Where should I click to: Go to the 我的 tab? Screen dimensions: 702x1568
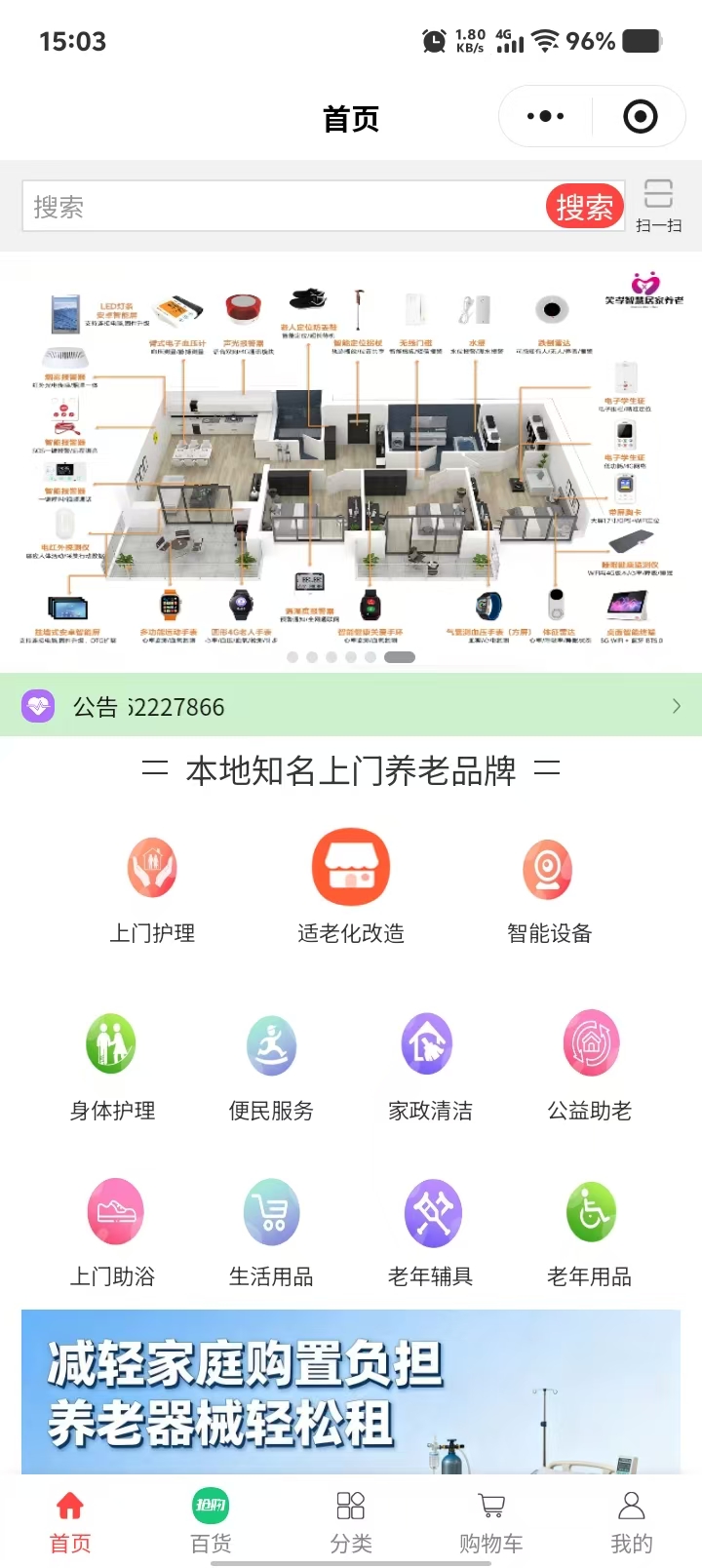point(632,1521)
